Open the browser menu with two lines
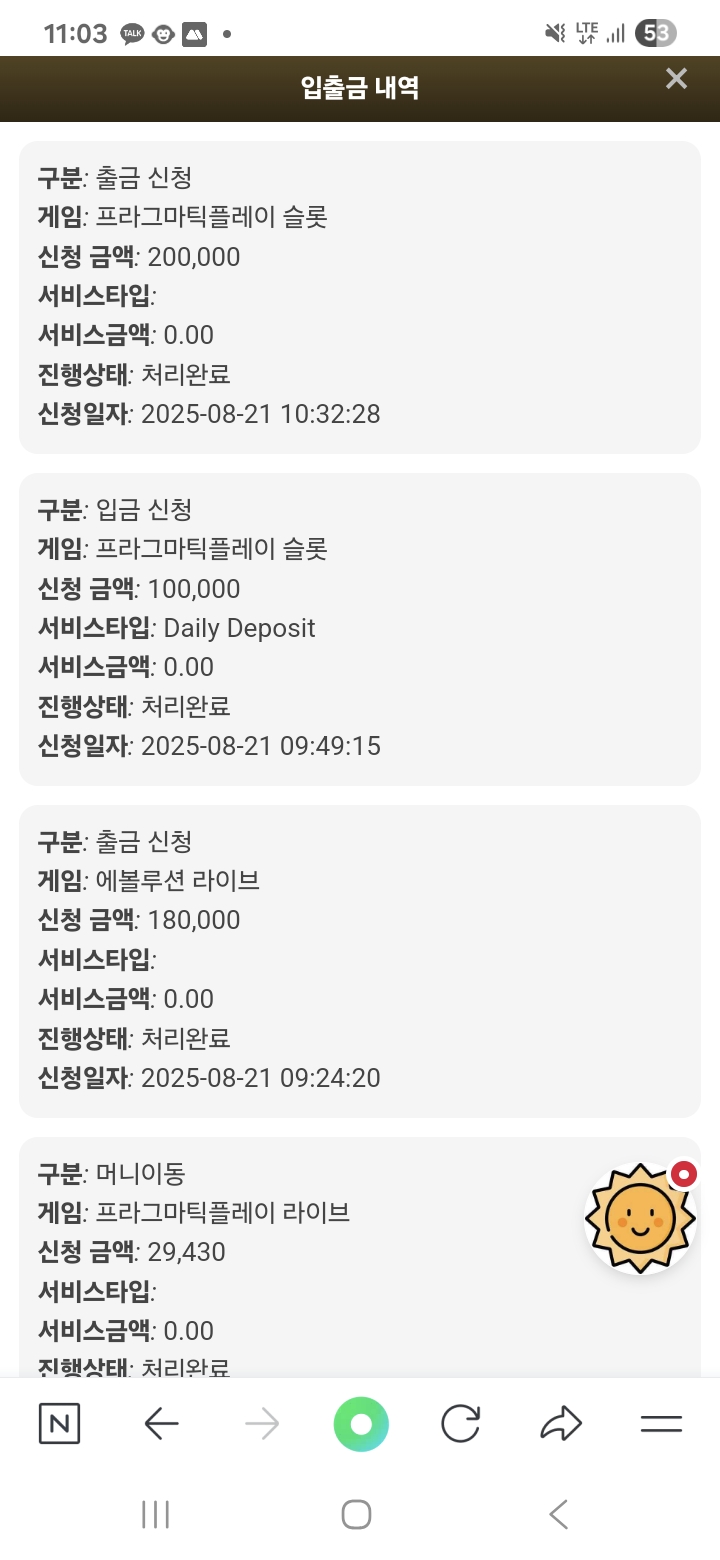This screenshot has height=1560, width=720. tap(661, 1424)
